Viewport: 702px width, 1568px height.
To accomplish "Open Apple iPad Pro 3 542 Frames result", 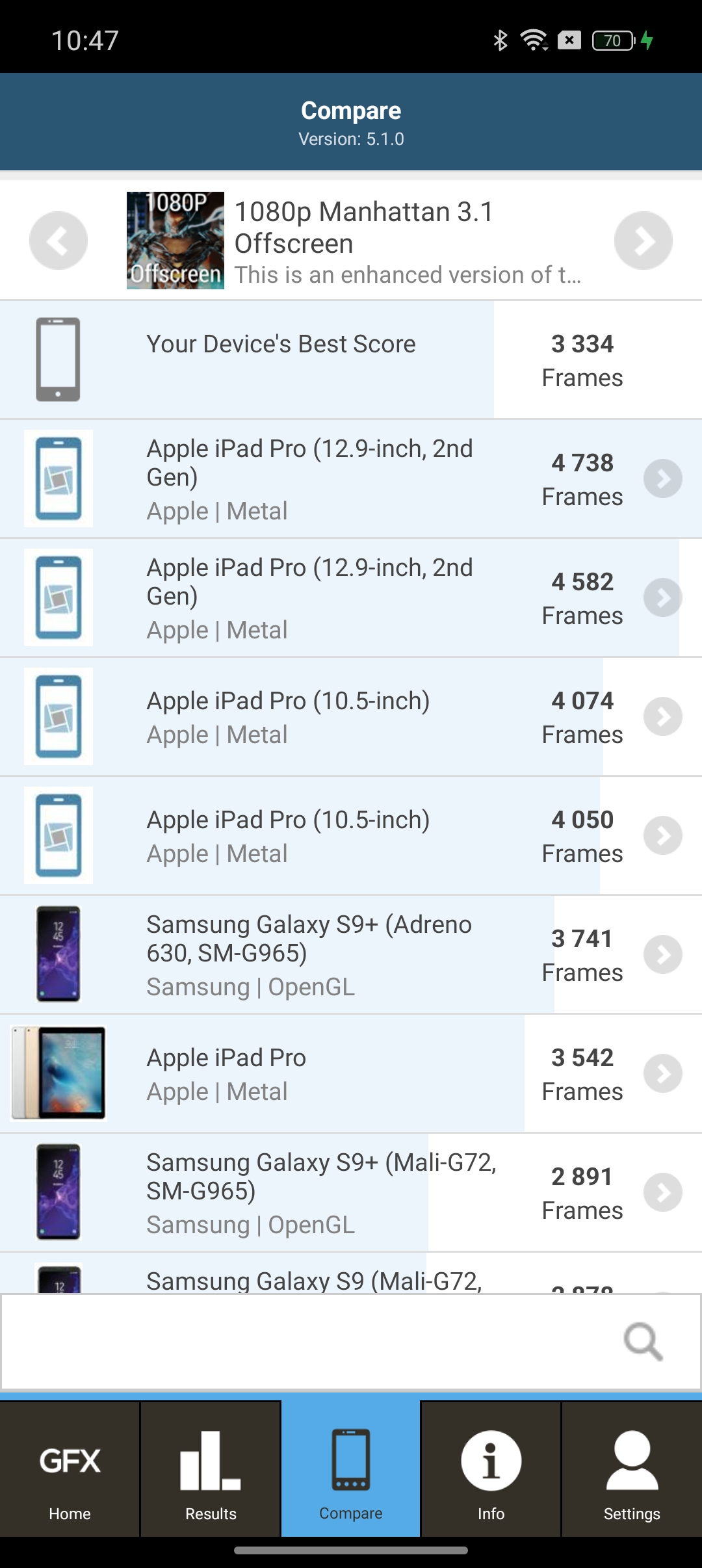I will 351,1074.
